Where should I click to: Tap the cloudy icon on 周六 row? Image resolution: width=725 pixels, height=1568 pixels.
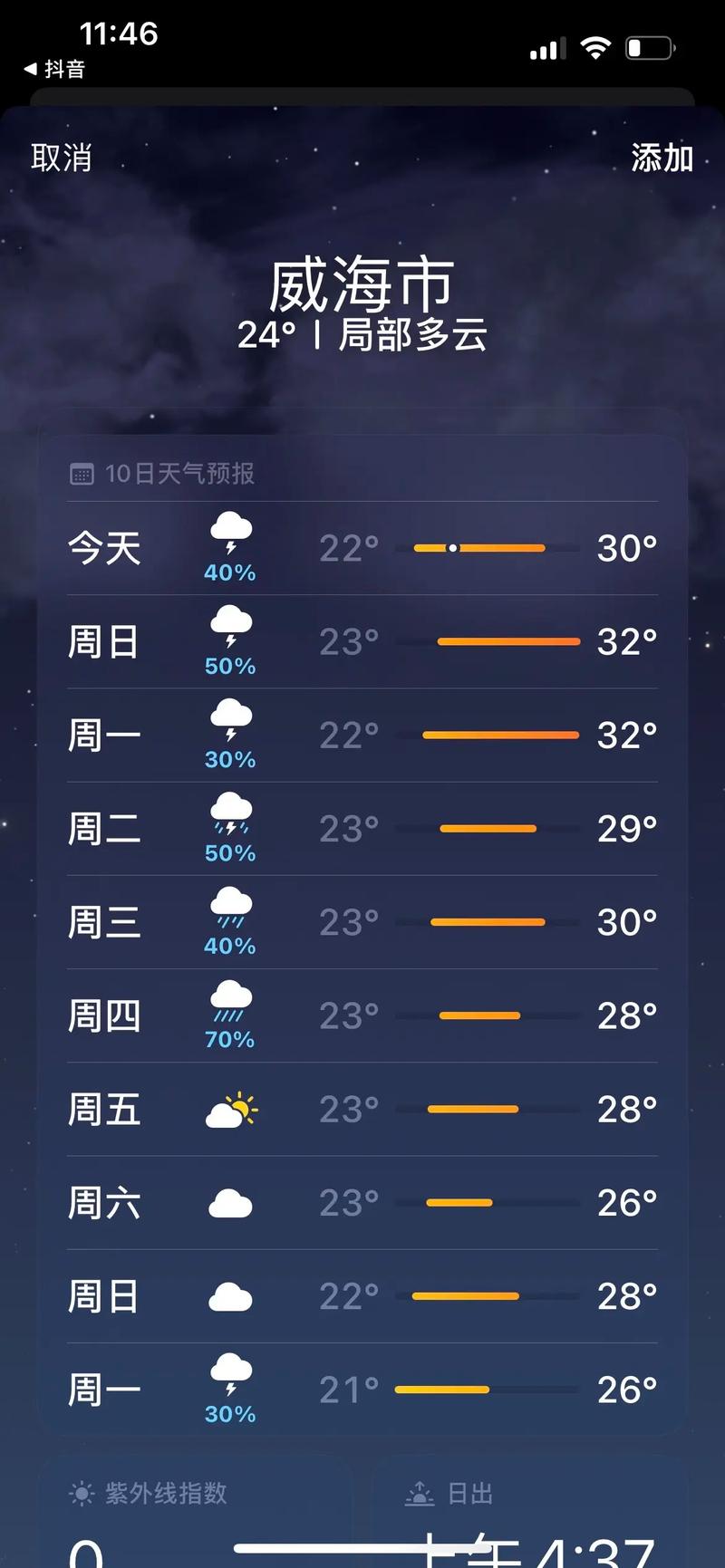click(232, 1202)
